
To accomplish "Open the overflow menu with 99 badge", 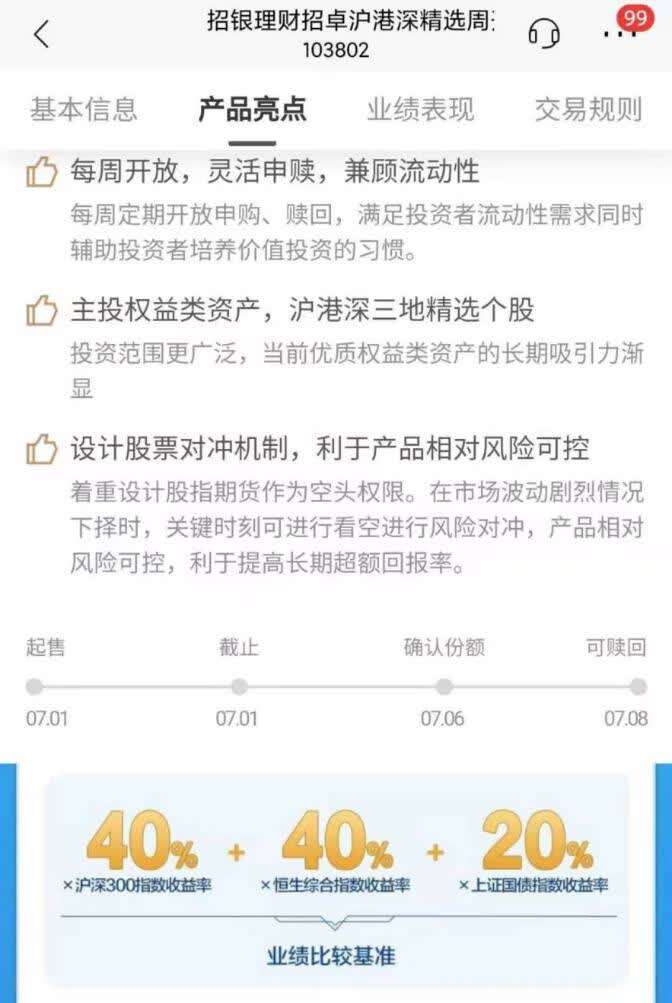I will (620, 35).
